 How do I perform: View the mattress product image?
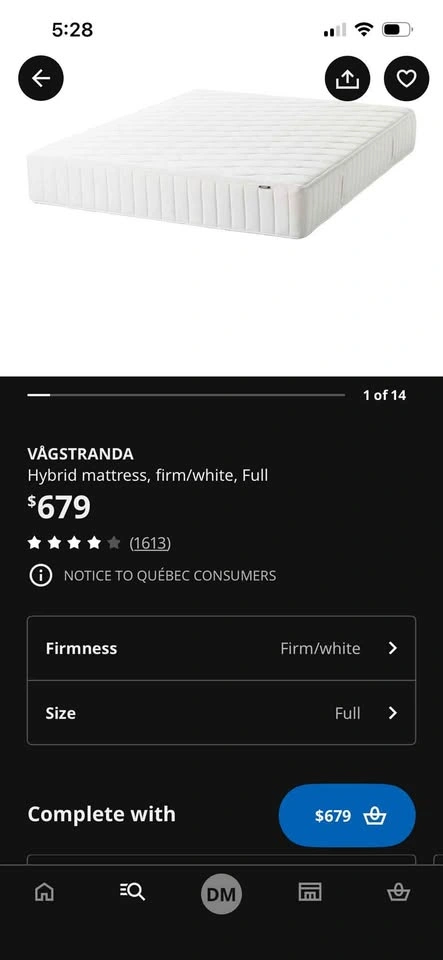[x=222, y=164]
